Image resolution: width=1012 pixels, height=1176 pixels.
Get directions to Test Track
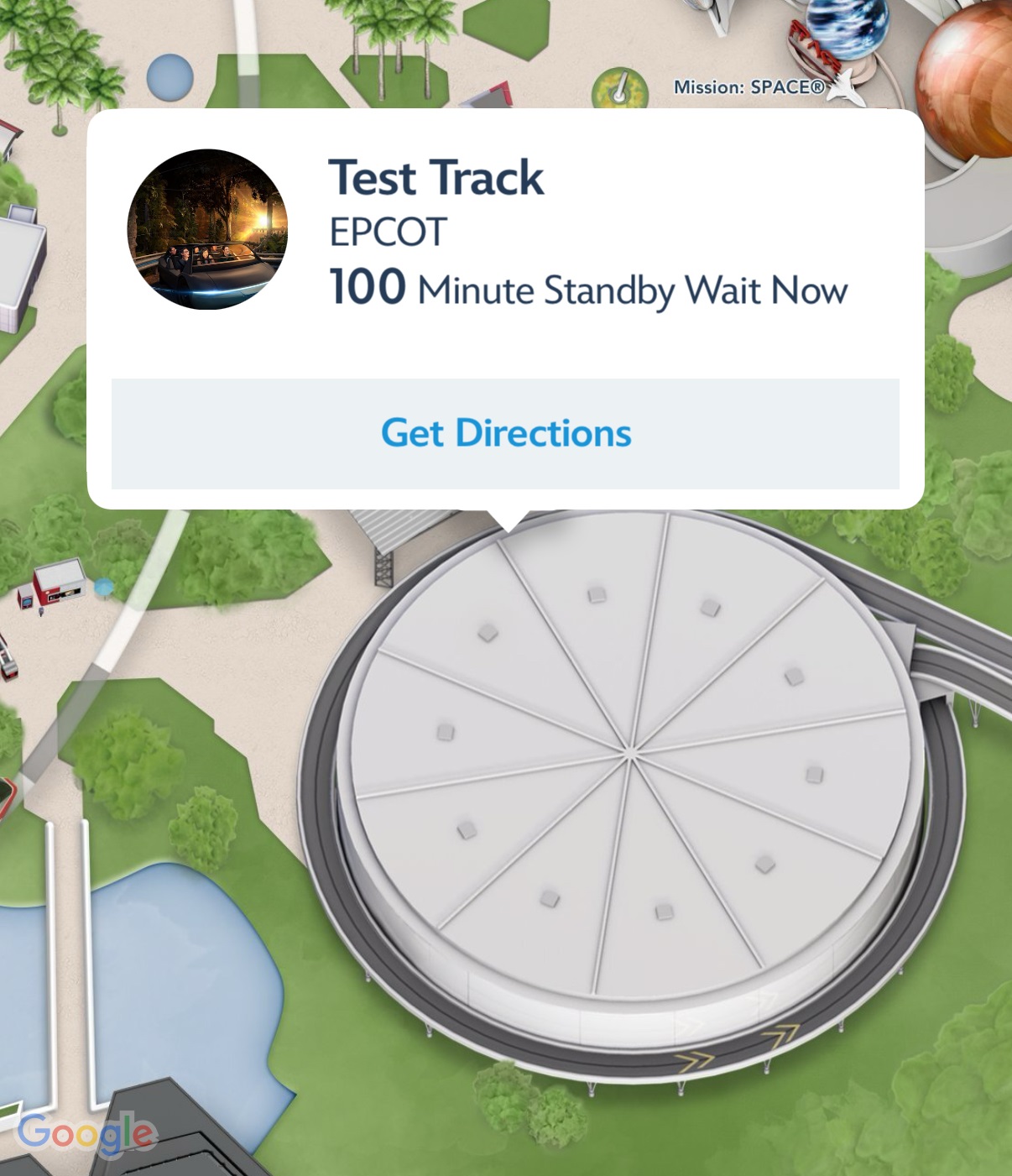(x=505, y=433)
